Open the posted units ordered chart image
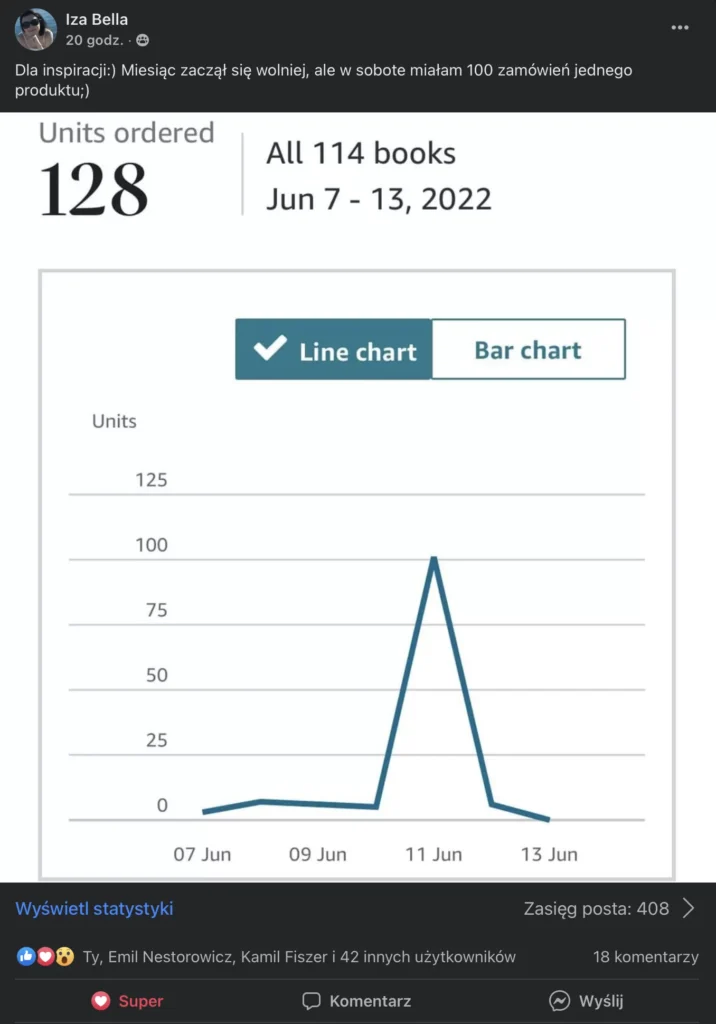 click(x=358, y=497)
